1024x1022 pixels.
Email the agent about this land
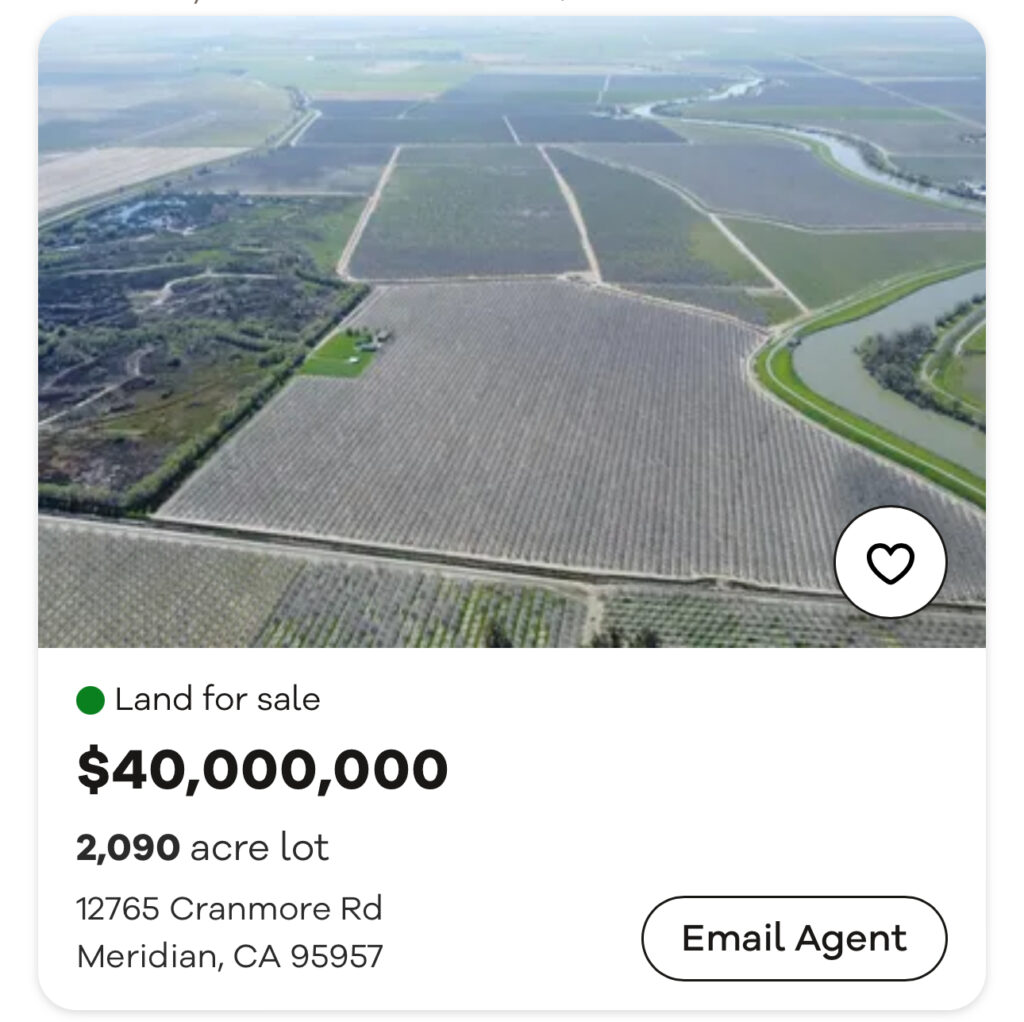(x=794, y=938)
